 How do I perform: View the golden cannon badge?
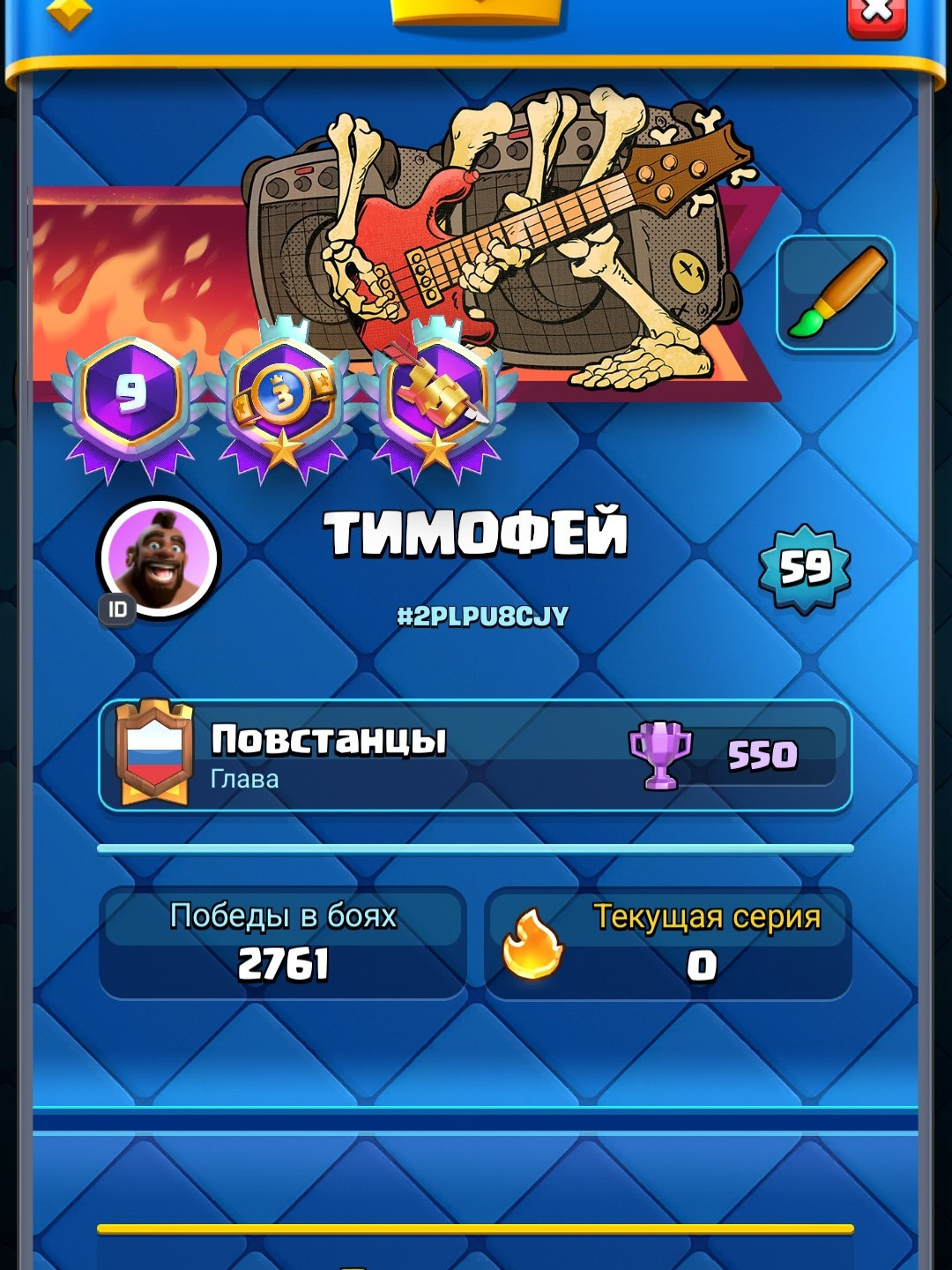coord(436,397)
